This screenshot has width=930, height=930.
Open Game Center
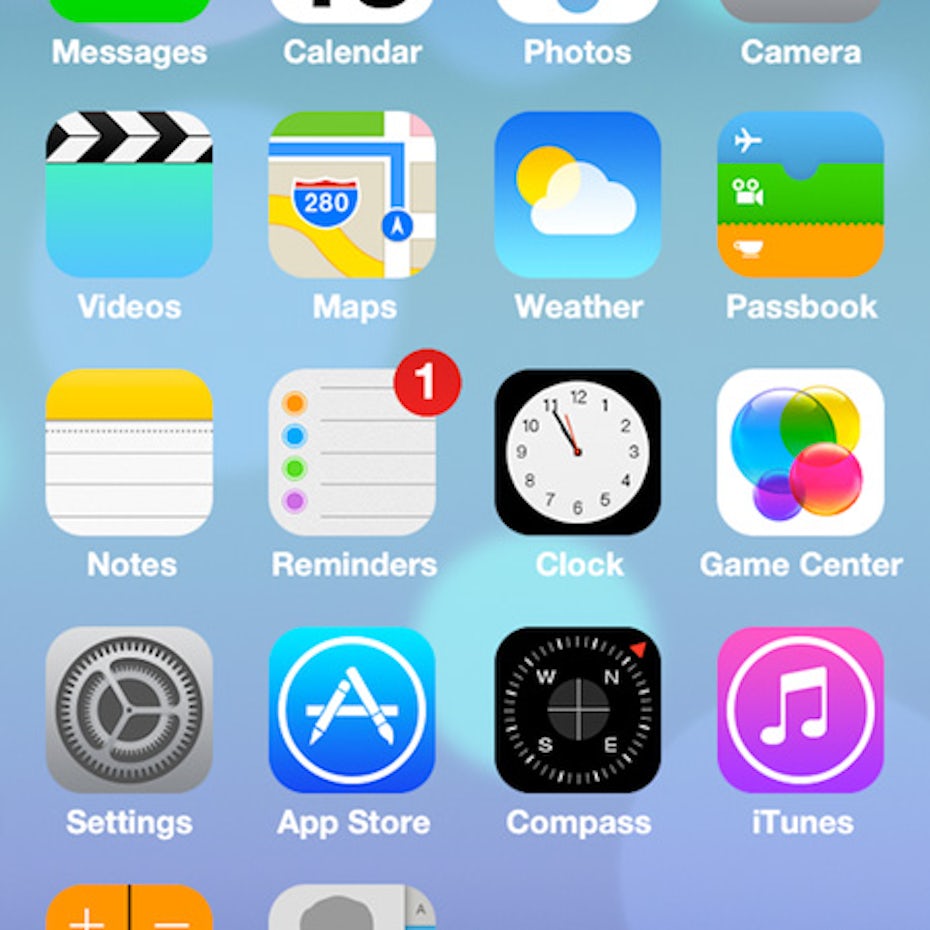[800, 452]
